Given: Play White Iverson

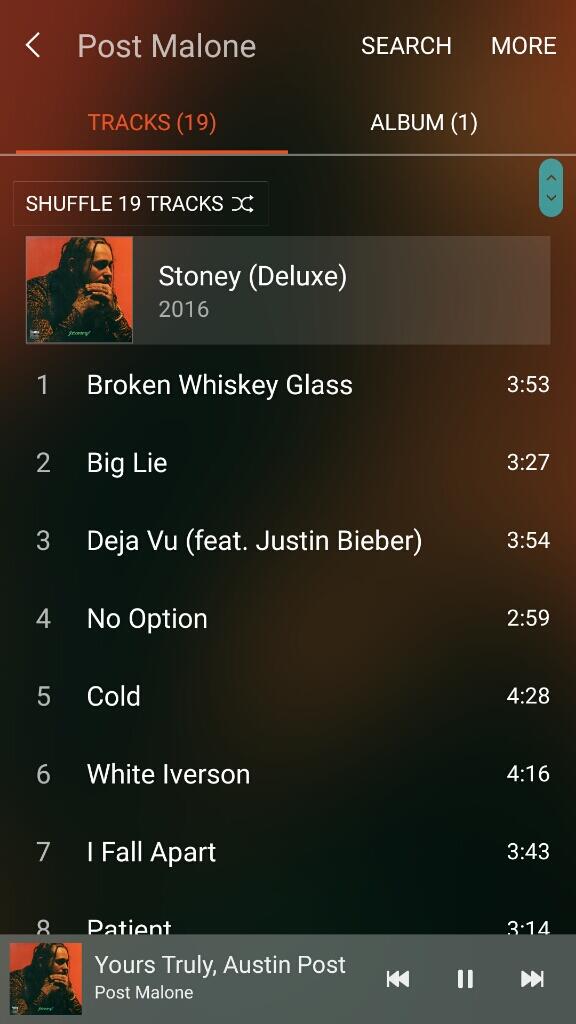Looking at the screenshot, I should click(288, 774).
